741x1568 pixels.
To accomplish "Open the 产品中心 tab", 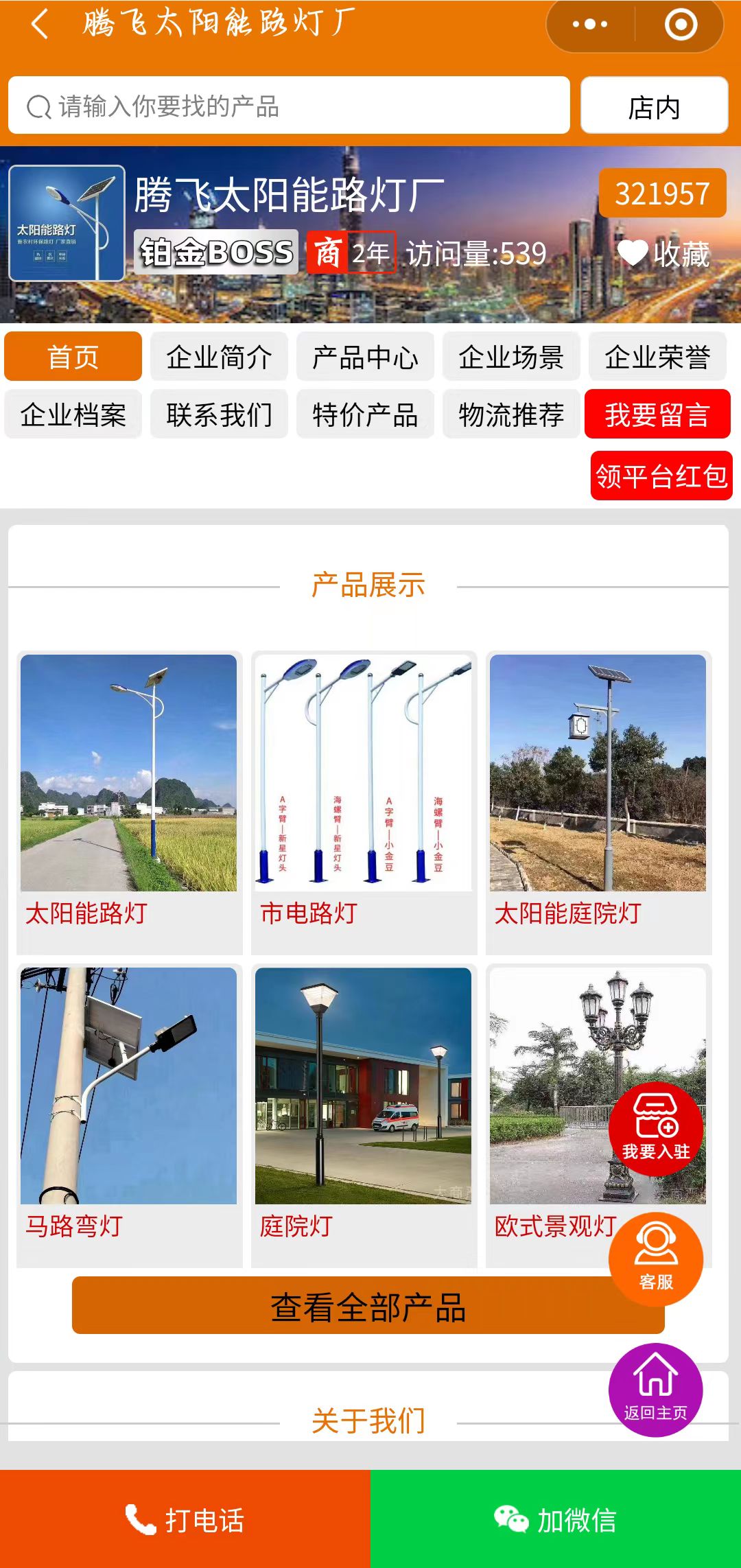I will 365,357.
